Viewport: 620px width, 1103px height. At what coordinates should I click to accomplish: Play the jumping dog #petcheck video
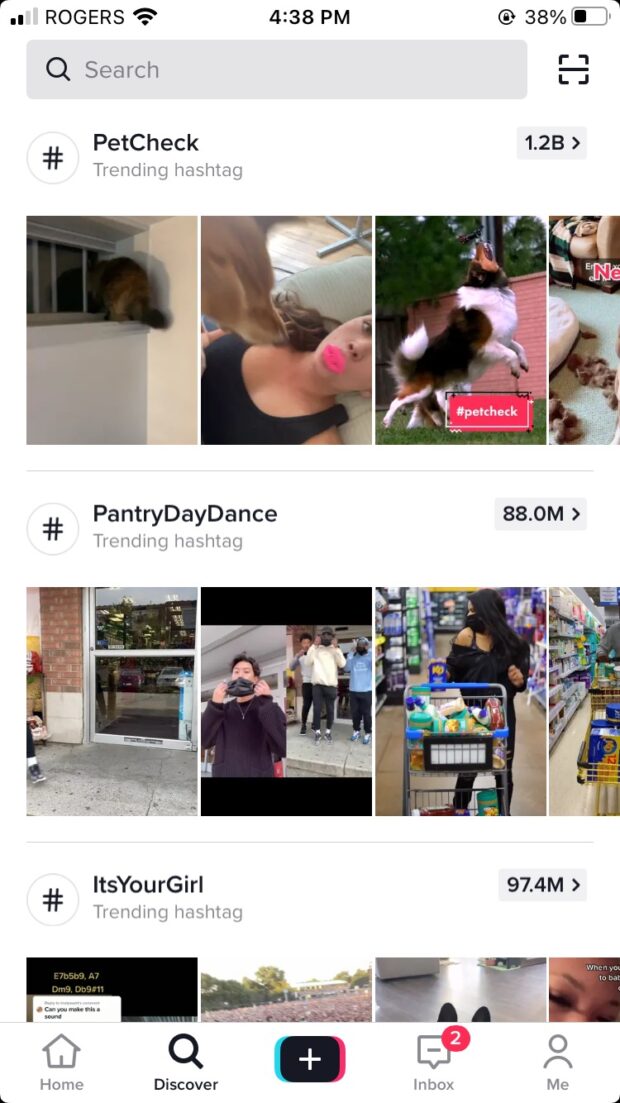(x=461, y=330)
